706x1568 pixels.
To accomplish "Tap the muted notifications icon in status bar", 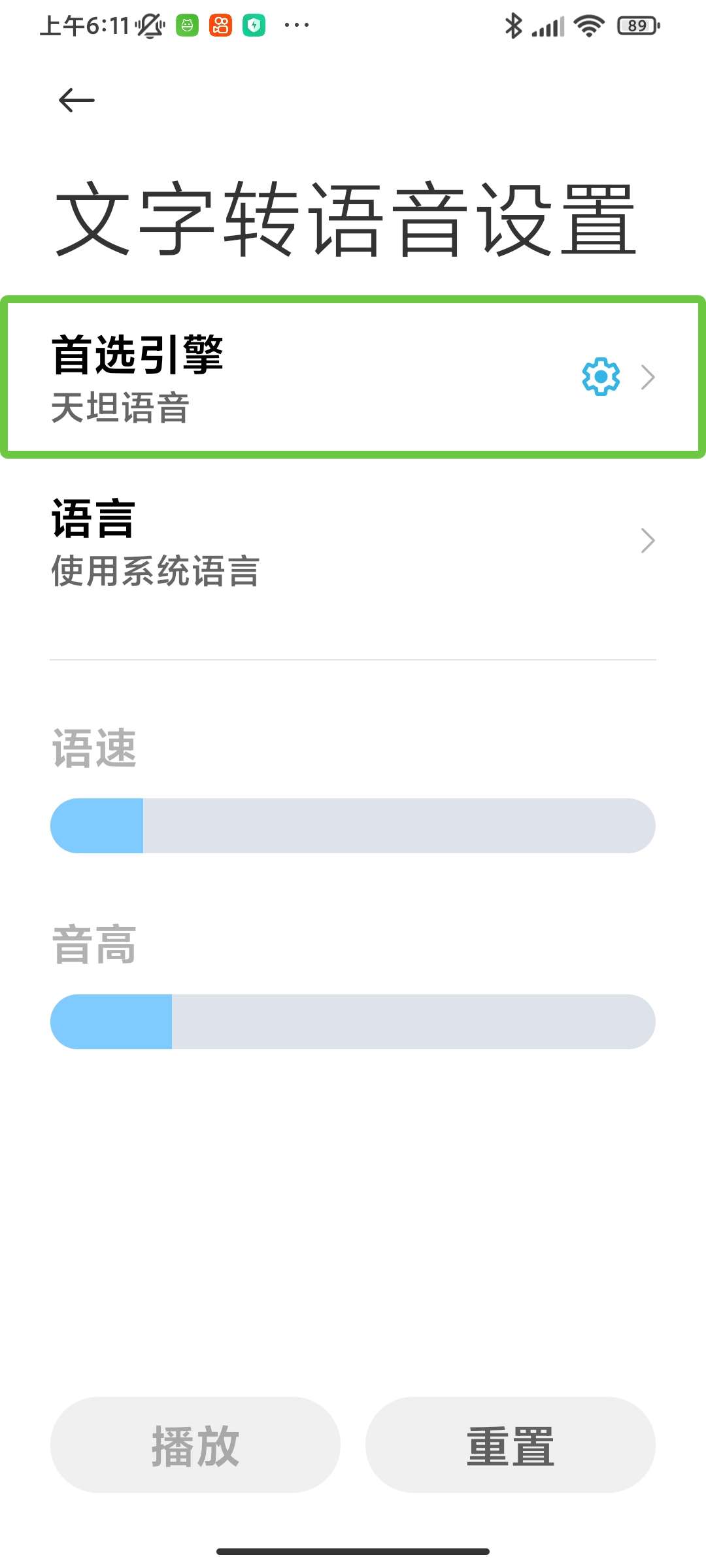I will [149, 25].
